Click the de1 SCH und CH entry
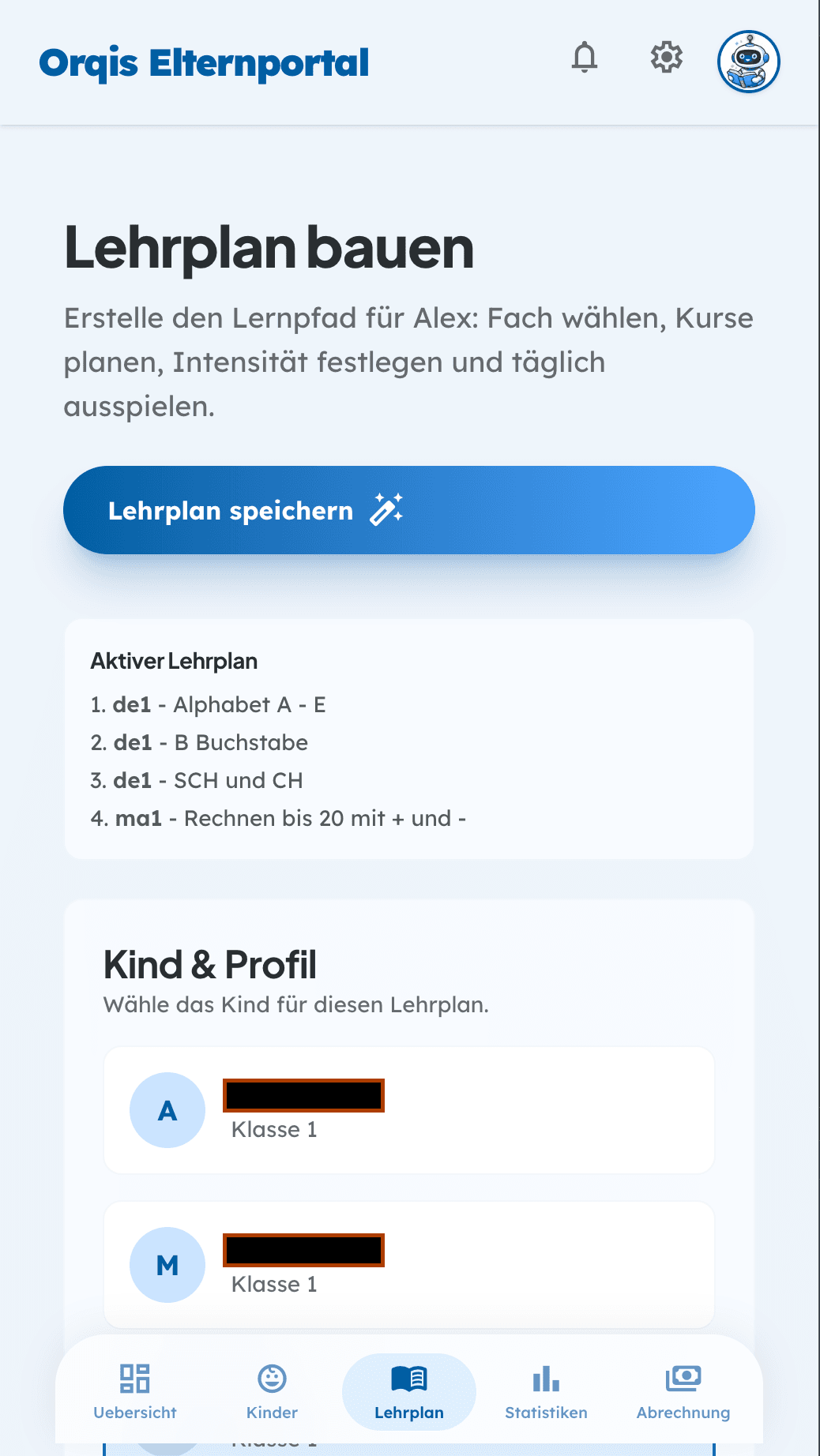This screenshot has width=820, height=1456. (197, 781)
